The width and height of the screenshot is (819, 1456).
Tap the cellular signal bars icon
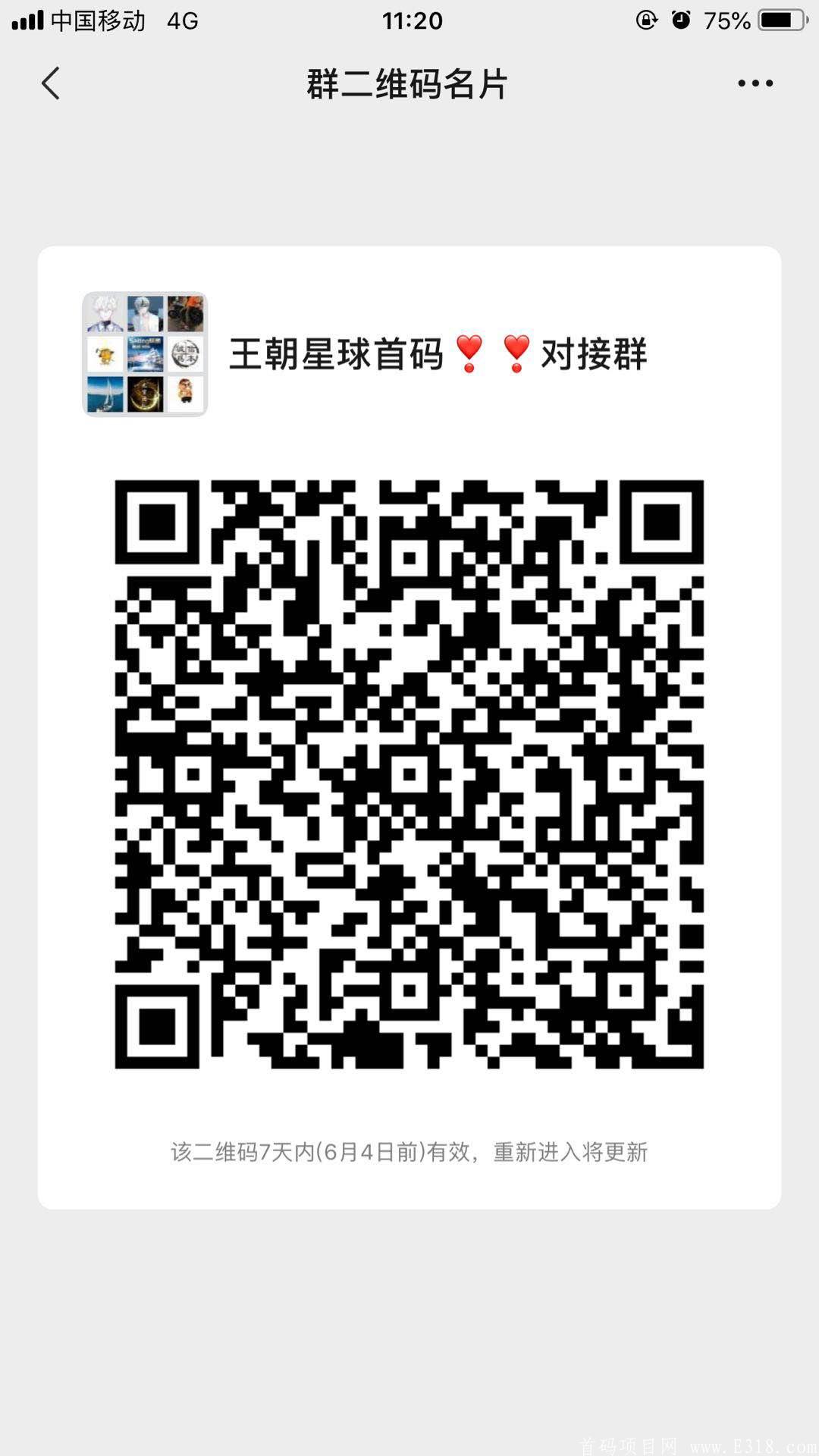pos(27,20)
